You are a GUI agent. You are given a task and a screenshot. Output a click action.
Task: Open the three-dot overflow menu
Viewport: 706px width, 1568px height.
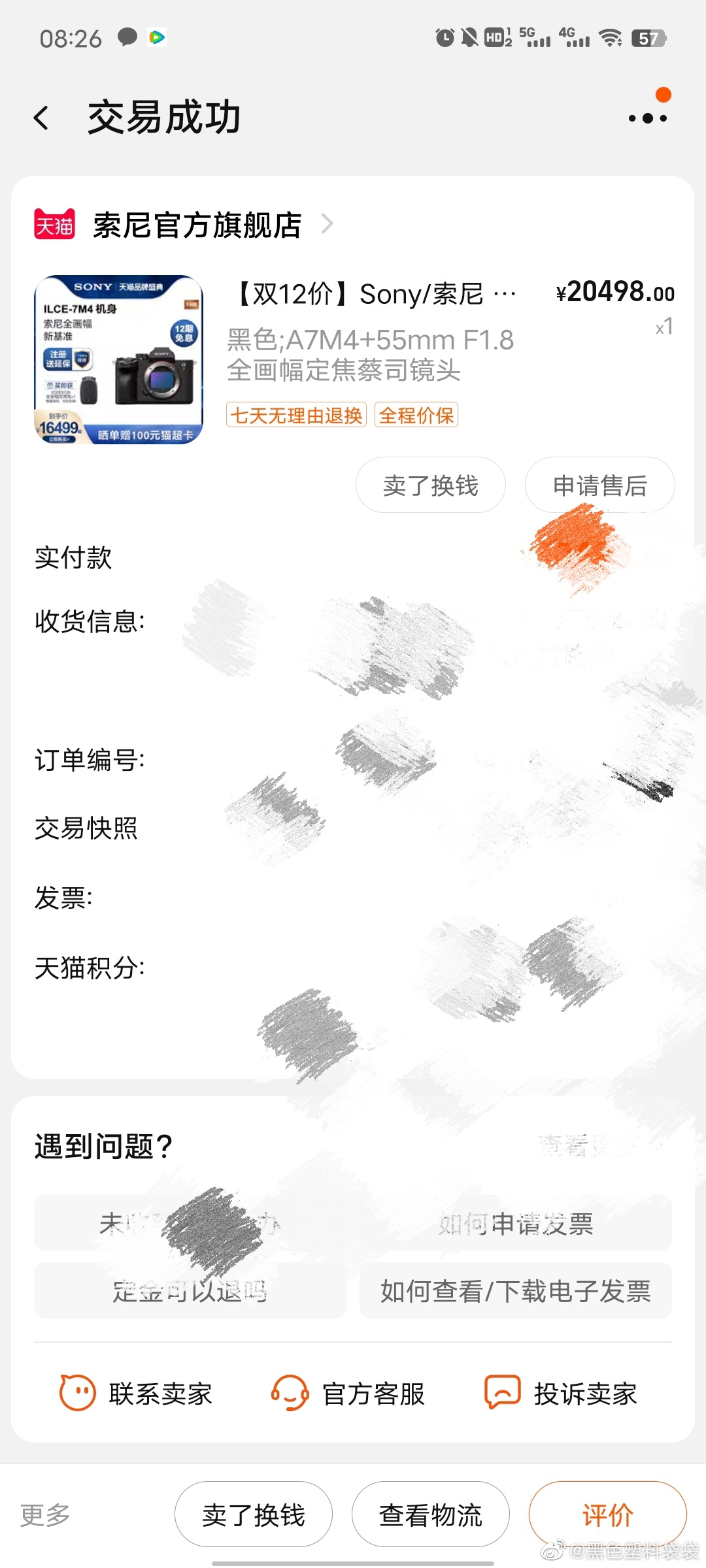pyautogui.click(x=647, y=118)
